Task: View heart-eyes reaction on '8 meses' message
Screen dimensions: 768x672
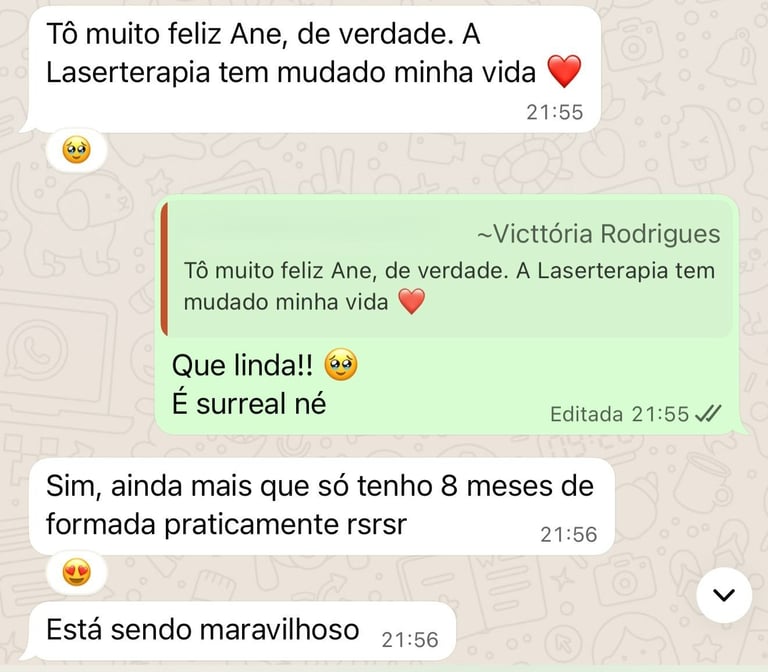Action: pos(76,572)
